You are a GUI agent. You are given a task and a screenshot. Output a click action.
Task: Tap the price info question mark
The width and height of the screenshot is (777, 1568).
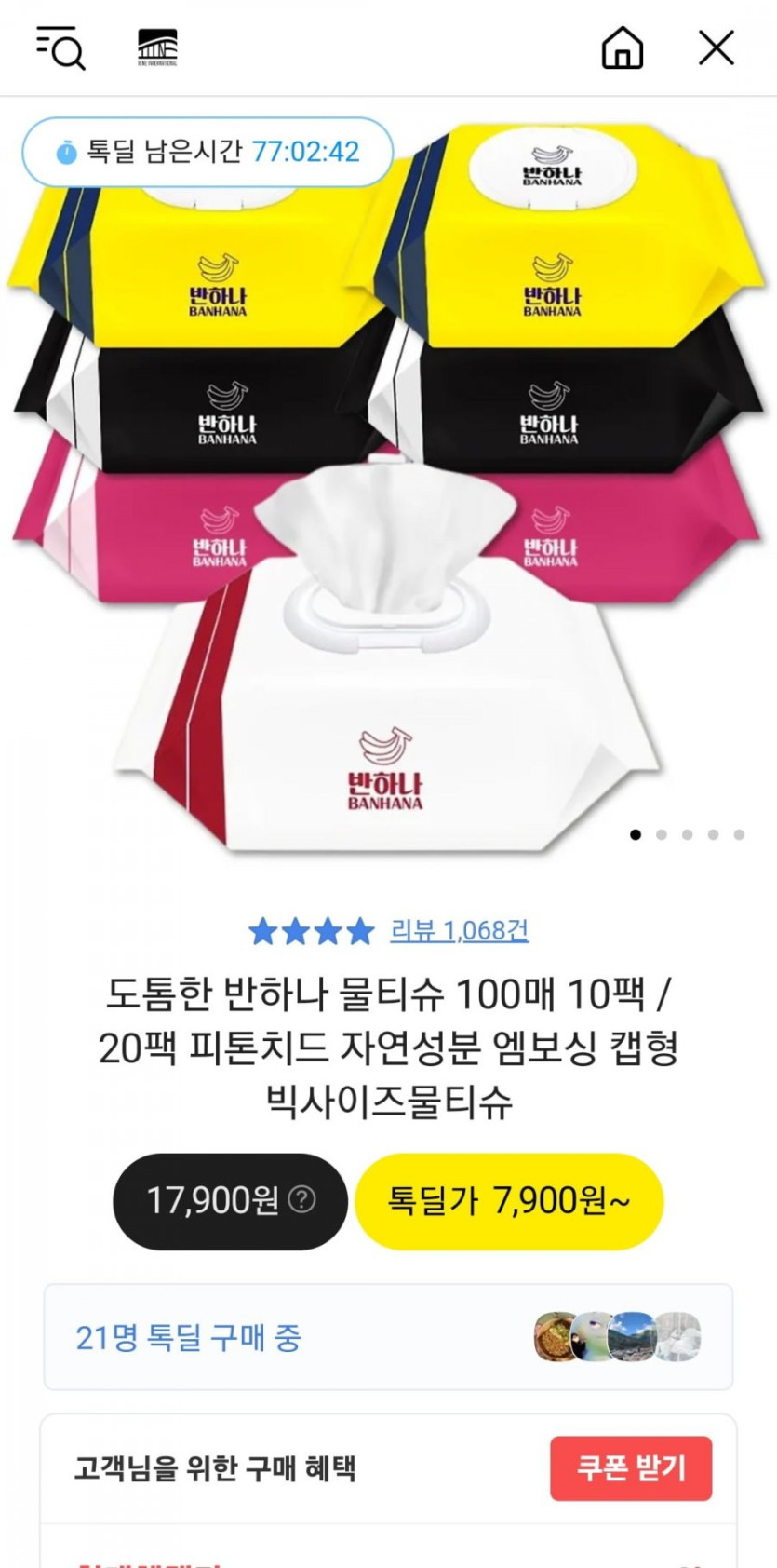(x=302, y=1199)
